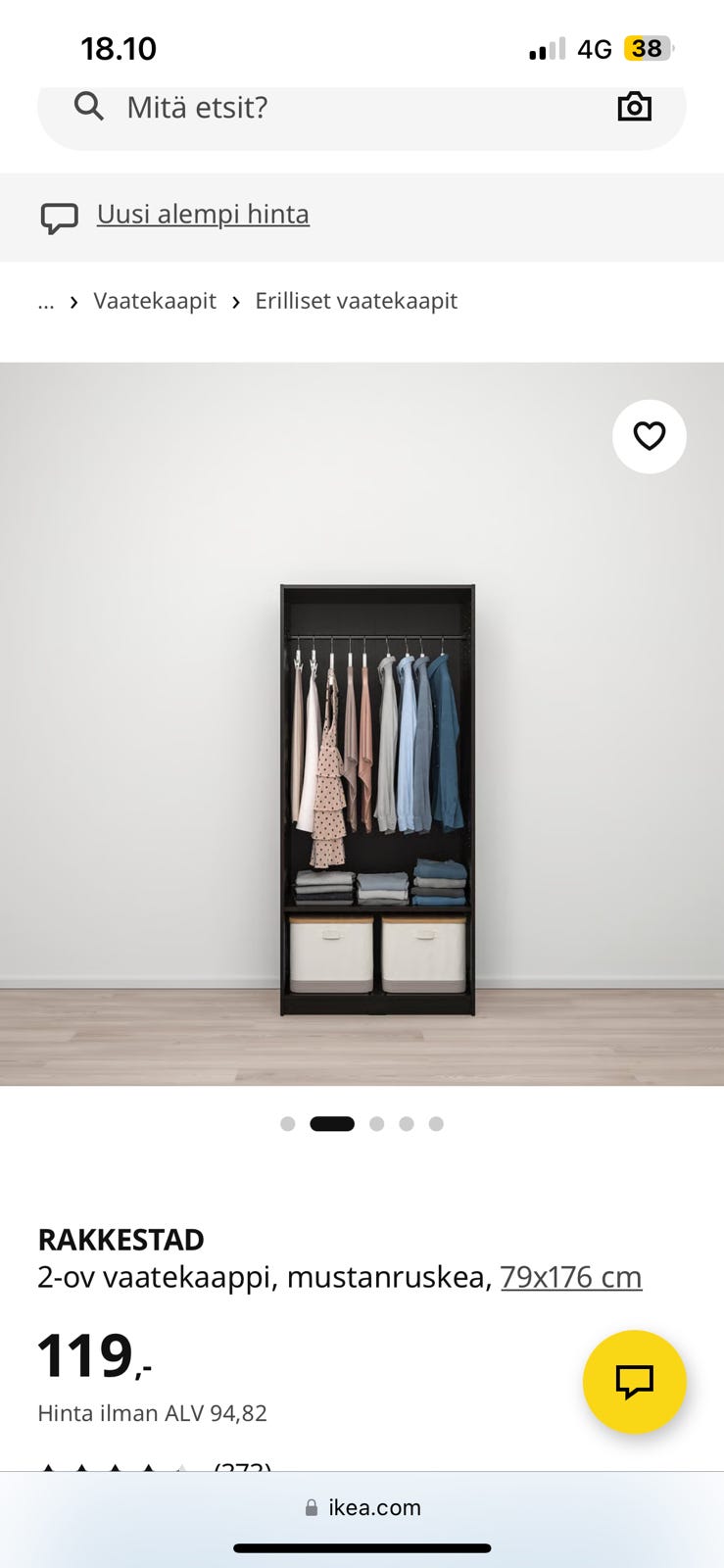724x1568 pixels.
Task: Expand the collapsed breadcrumb ellipsis
Action: 46,302
